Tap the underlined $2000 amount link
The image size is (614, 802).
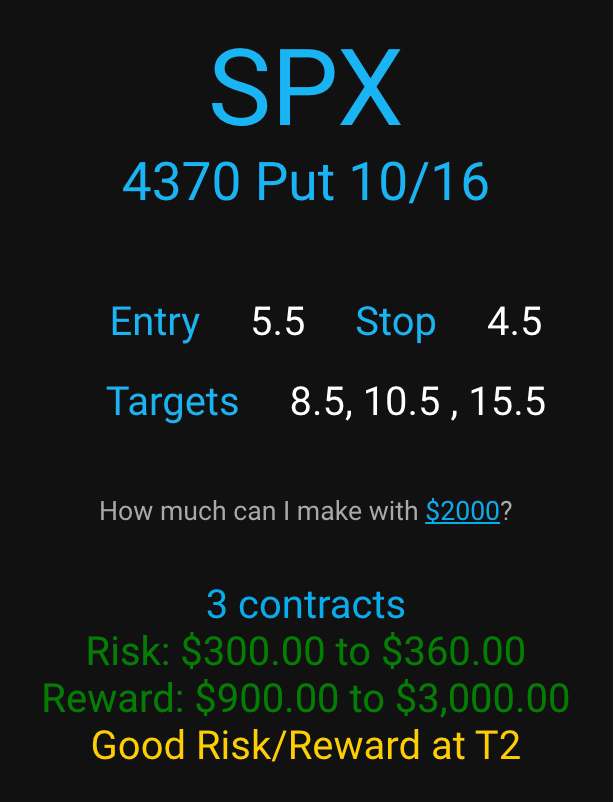(462, 511)
